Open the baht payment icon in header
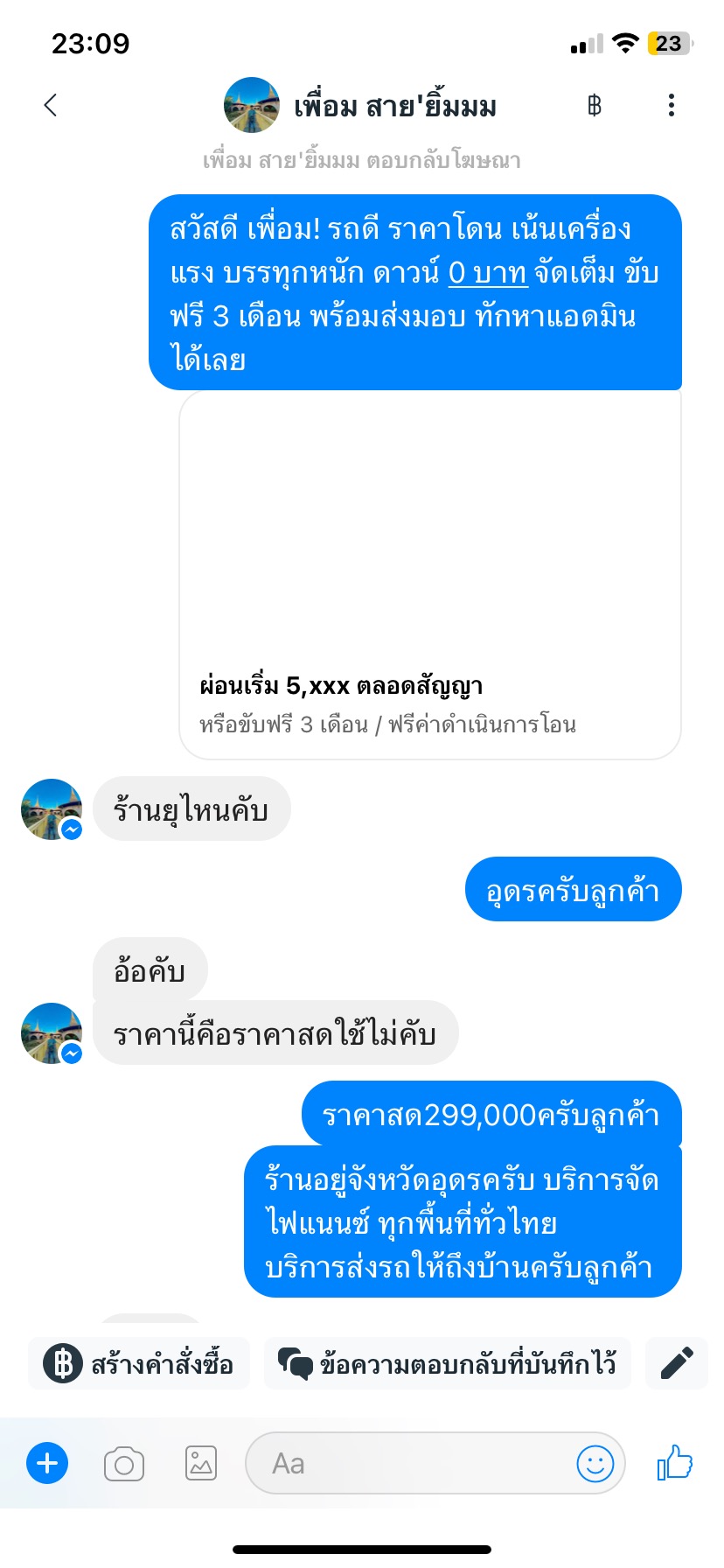The image size is (724, 1568). [595, 106]
